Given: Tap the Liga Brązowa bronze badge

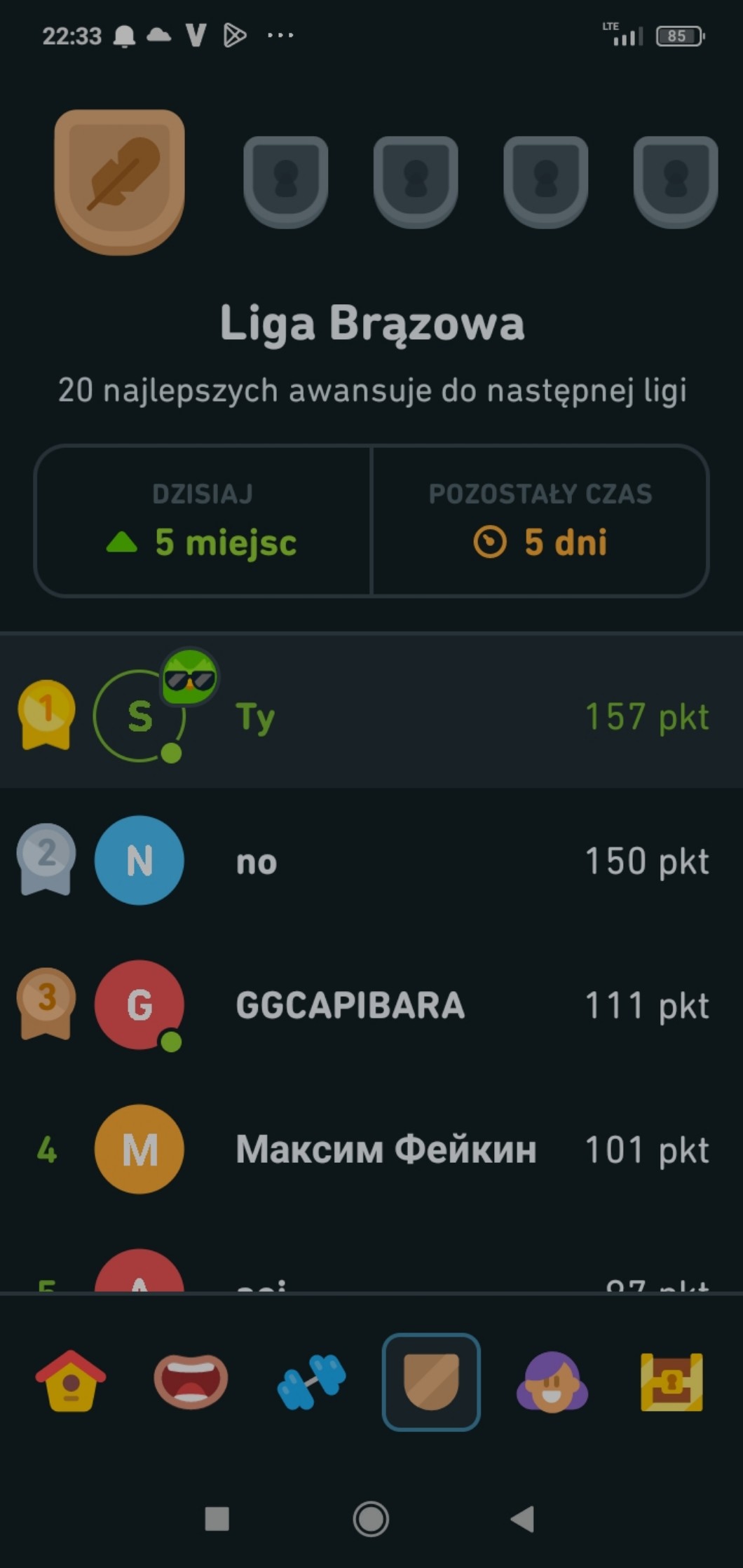Looking at the screenshot, I should click(x=120, y=181).
